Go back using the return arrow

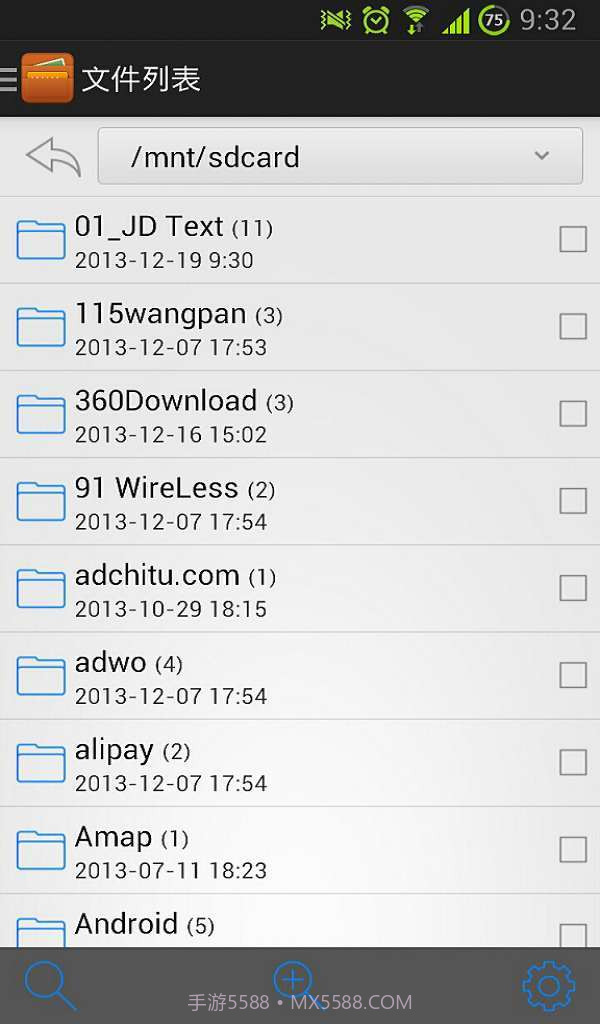[54, 157]
